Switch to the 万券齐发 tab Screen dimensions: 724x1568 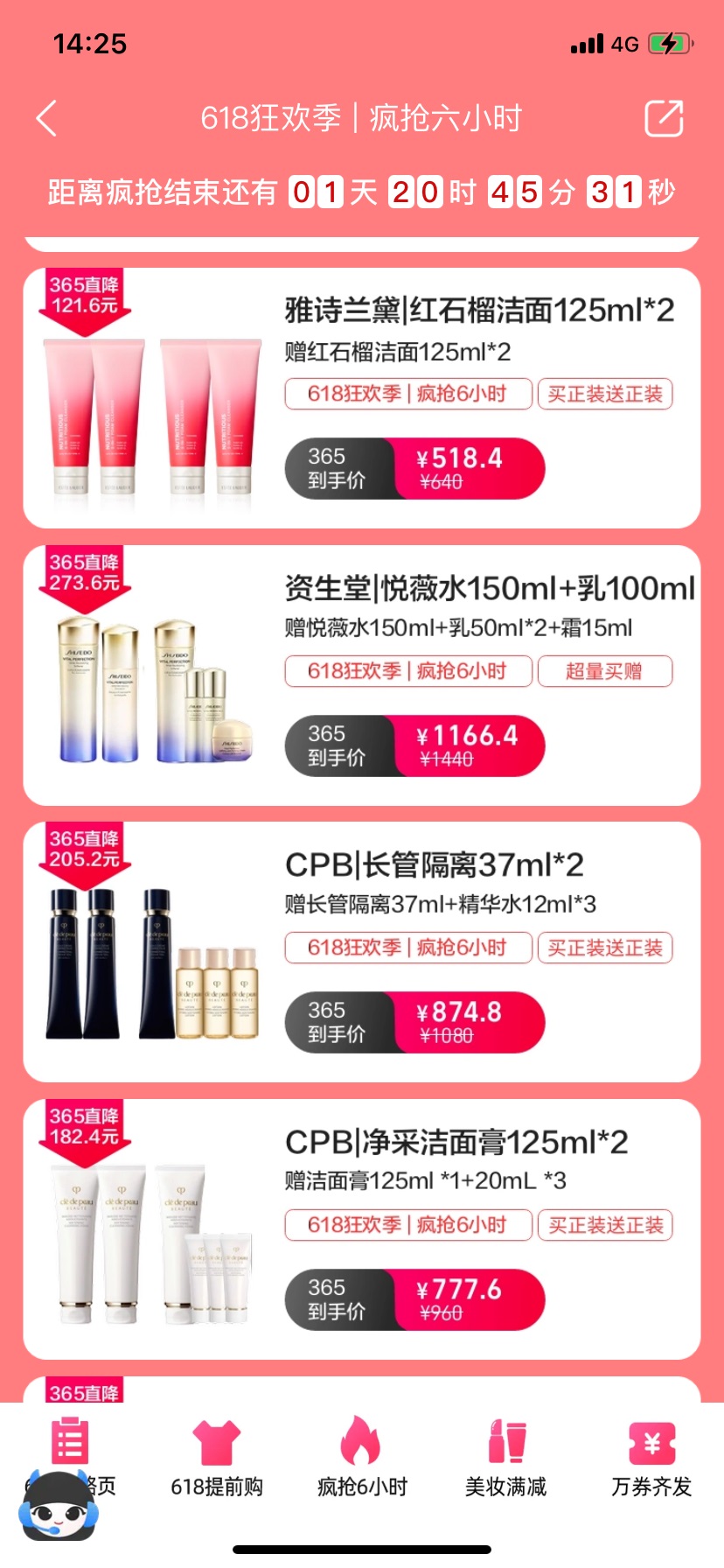click(651, 1457)
